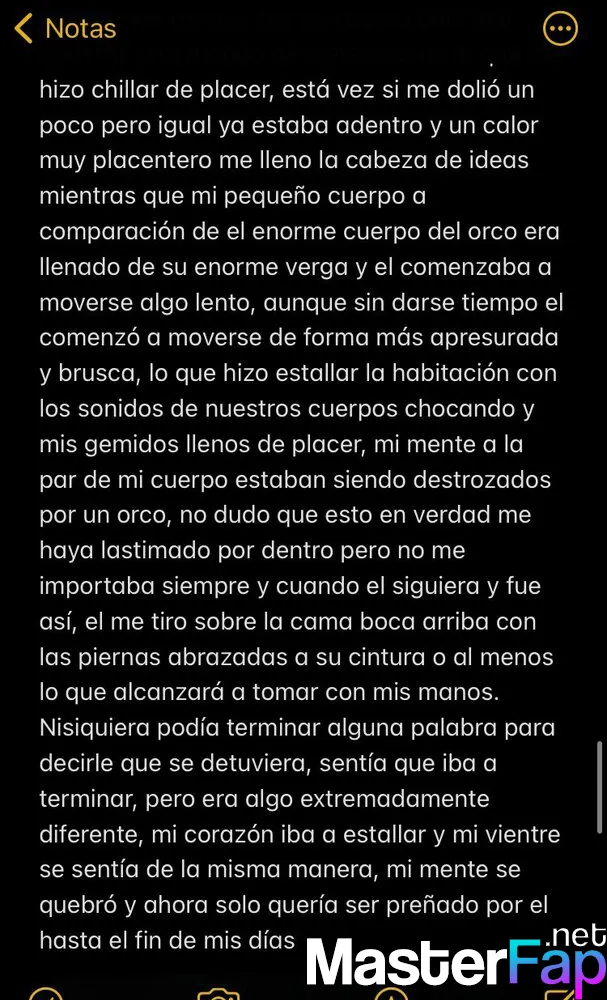
Task: Tap the camera icon in the bottom toolbar
Action: point(218,992)
